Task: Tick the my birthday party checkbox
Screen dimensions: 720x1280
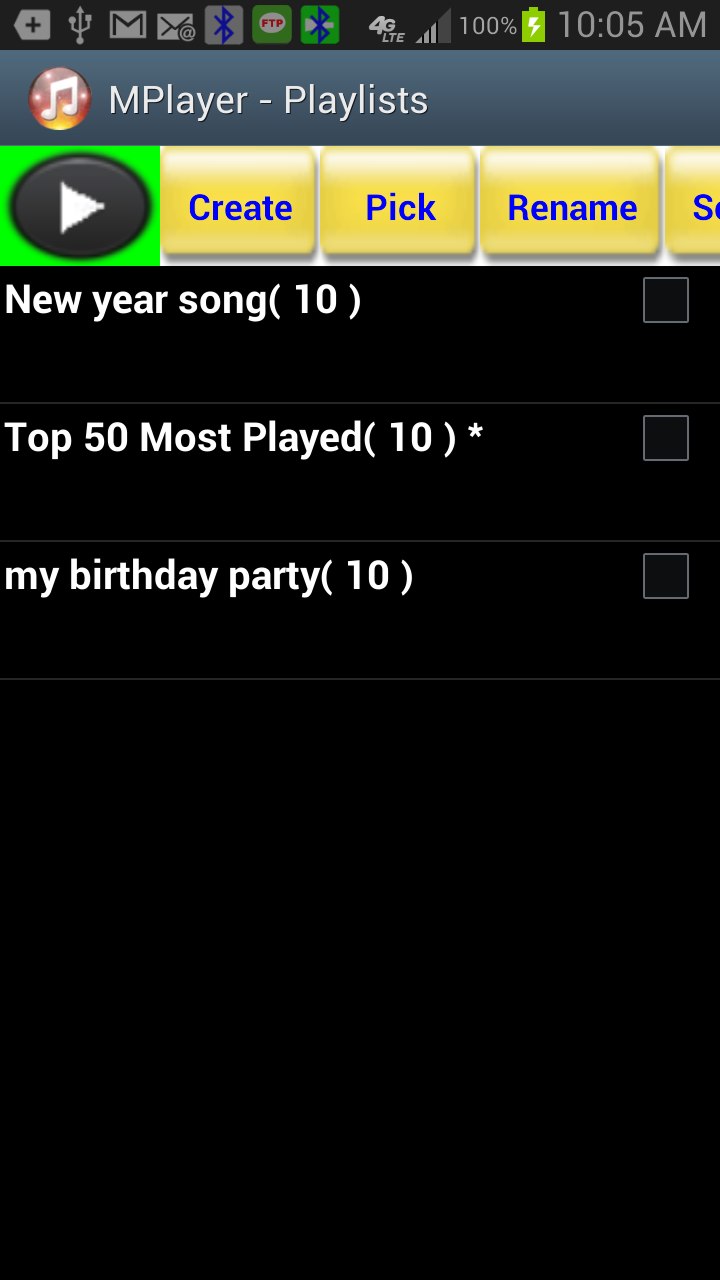Action: pyautogui.click(x=665, y=576)
